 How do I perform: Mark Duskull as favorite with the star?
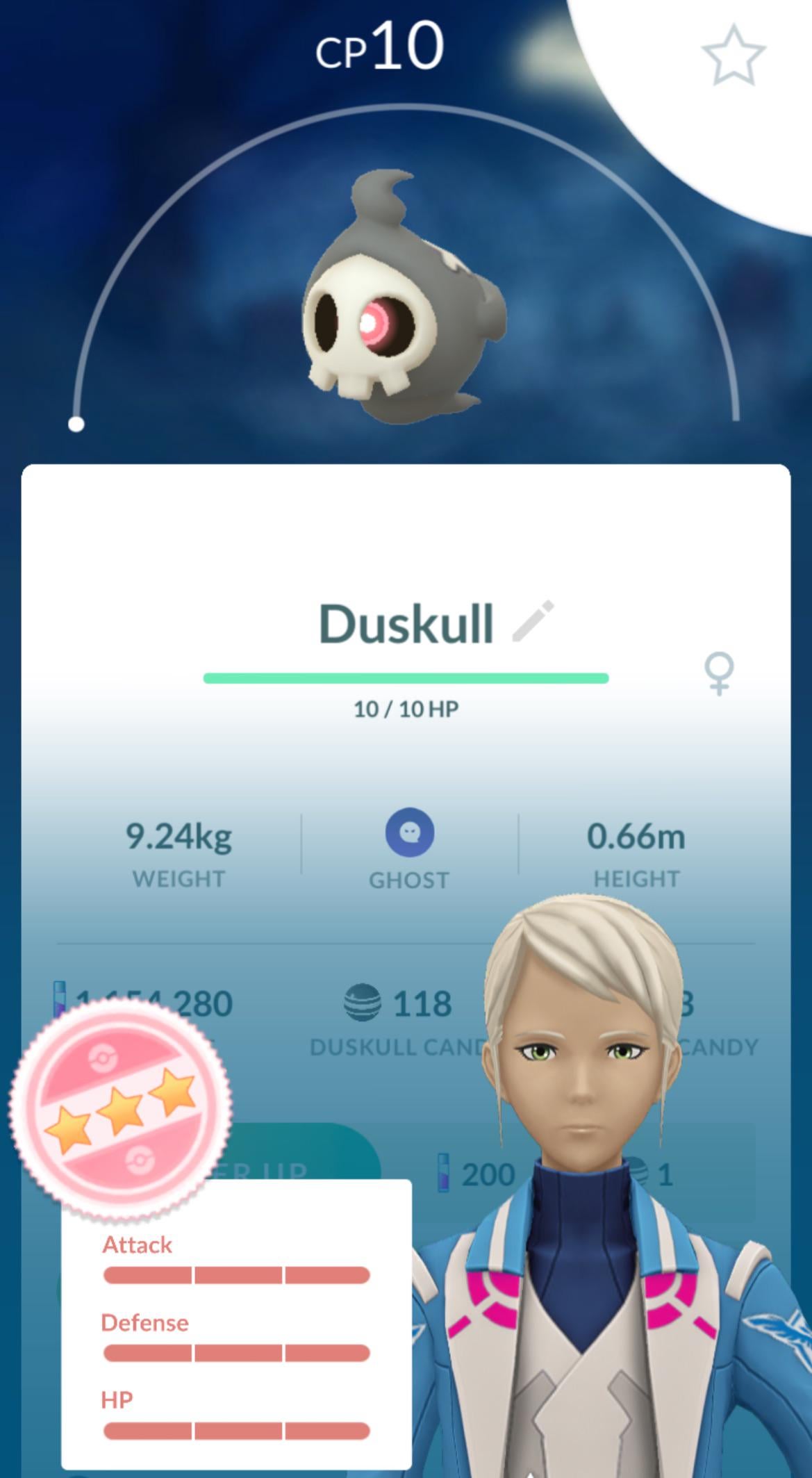pyautogui.click(x=734, y=56)
